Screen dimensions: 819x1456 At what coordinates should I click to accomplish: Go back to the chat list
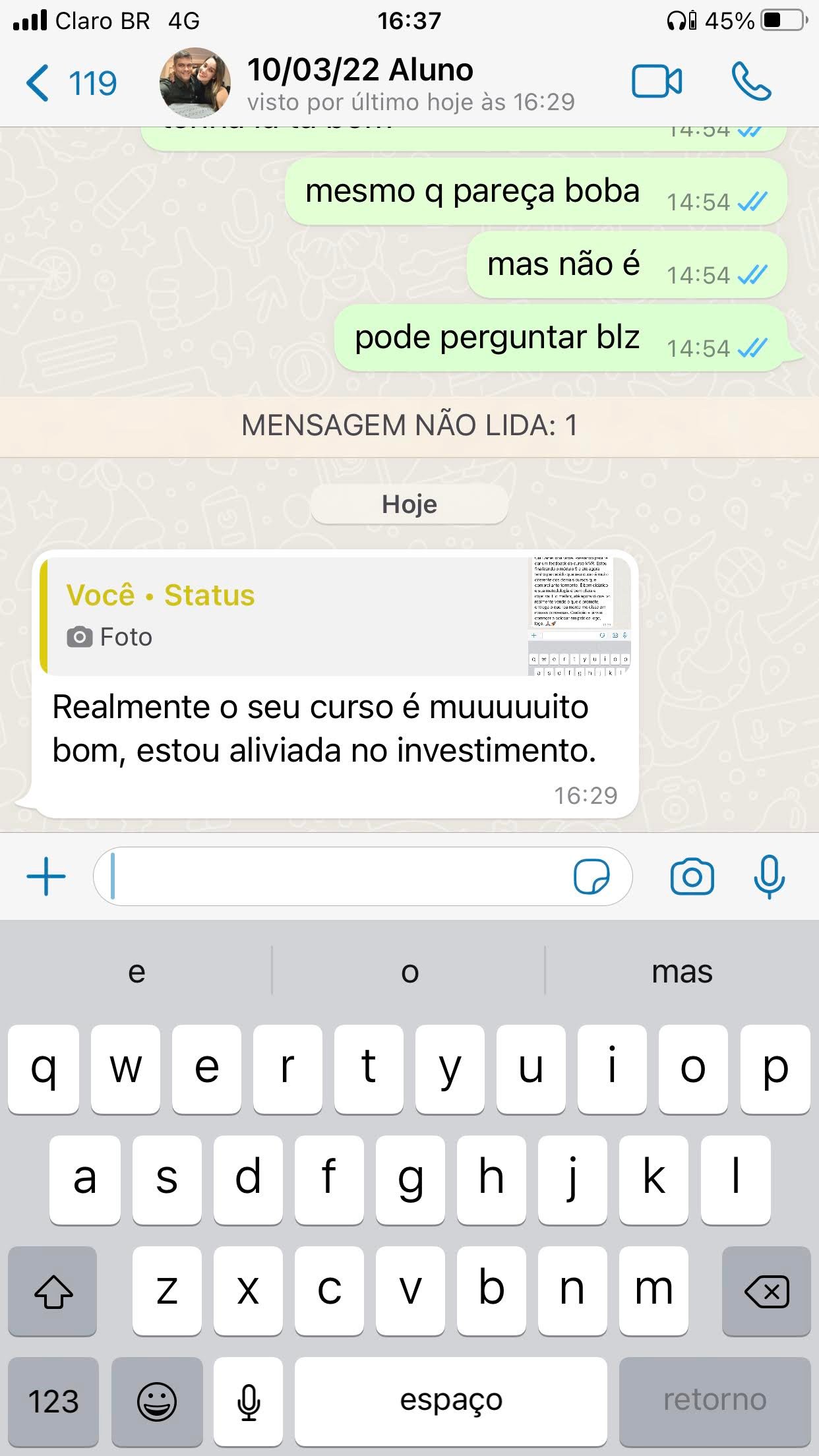click(x=71, y=84)
